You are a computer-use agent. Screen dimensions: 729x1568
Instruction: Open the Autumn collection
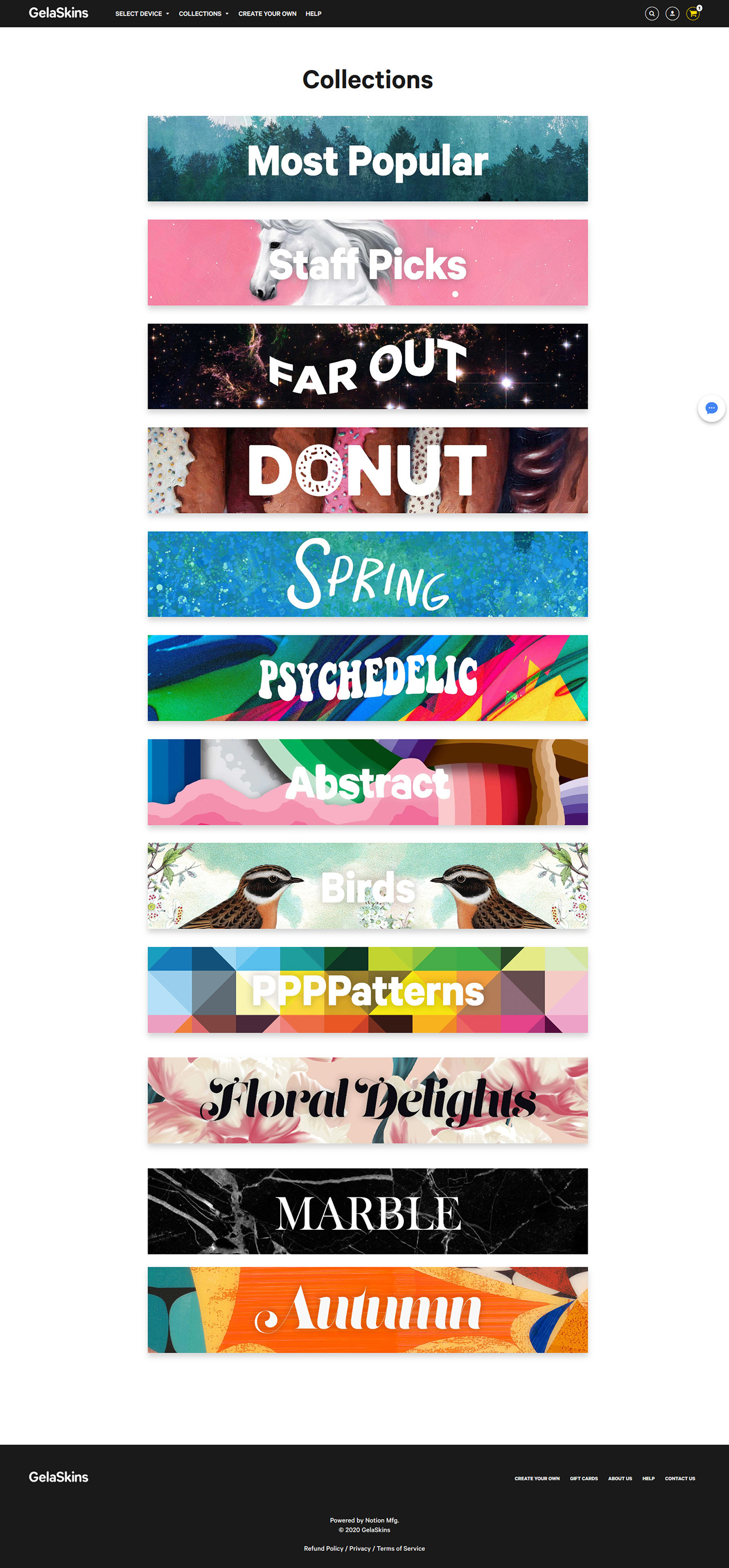pyautogui.click(x=367, y=1310)
